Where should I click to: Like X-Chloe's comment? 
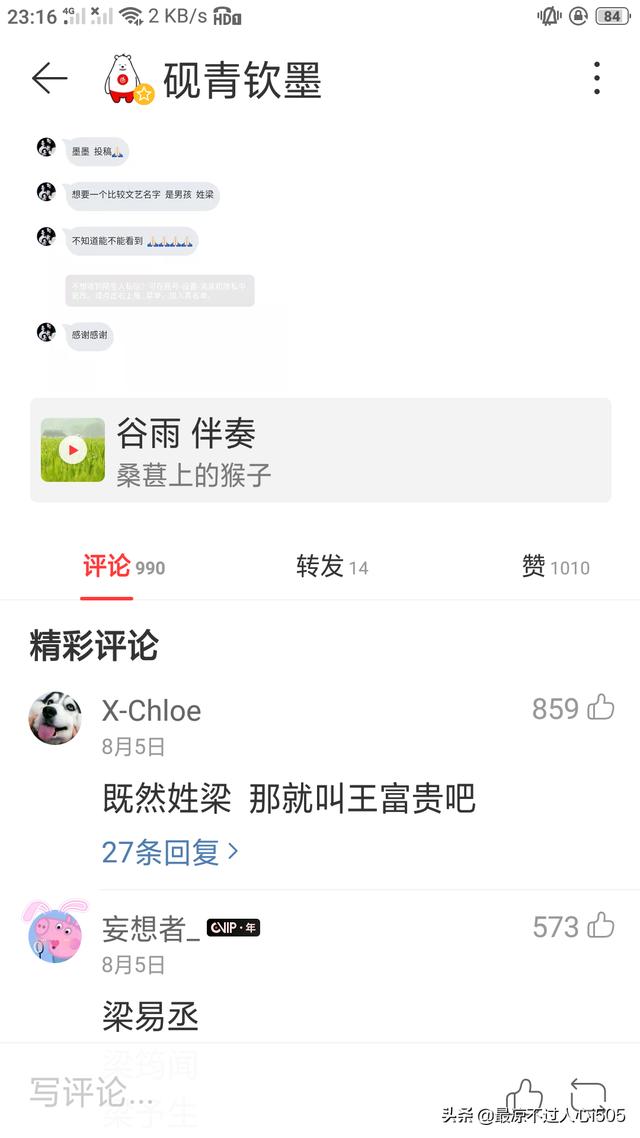pos(601,708)
